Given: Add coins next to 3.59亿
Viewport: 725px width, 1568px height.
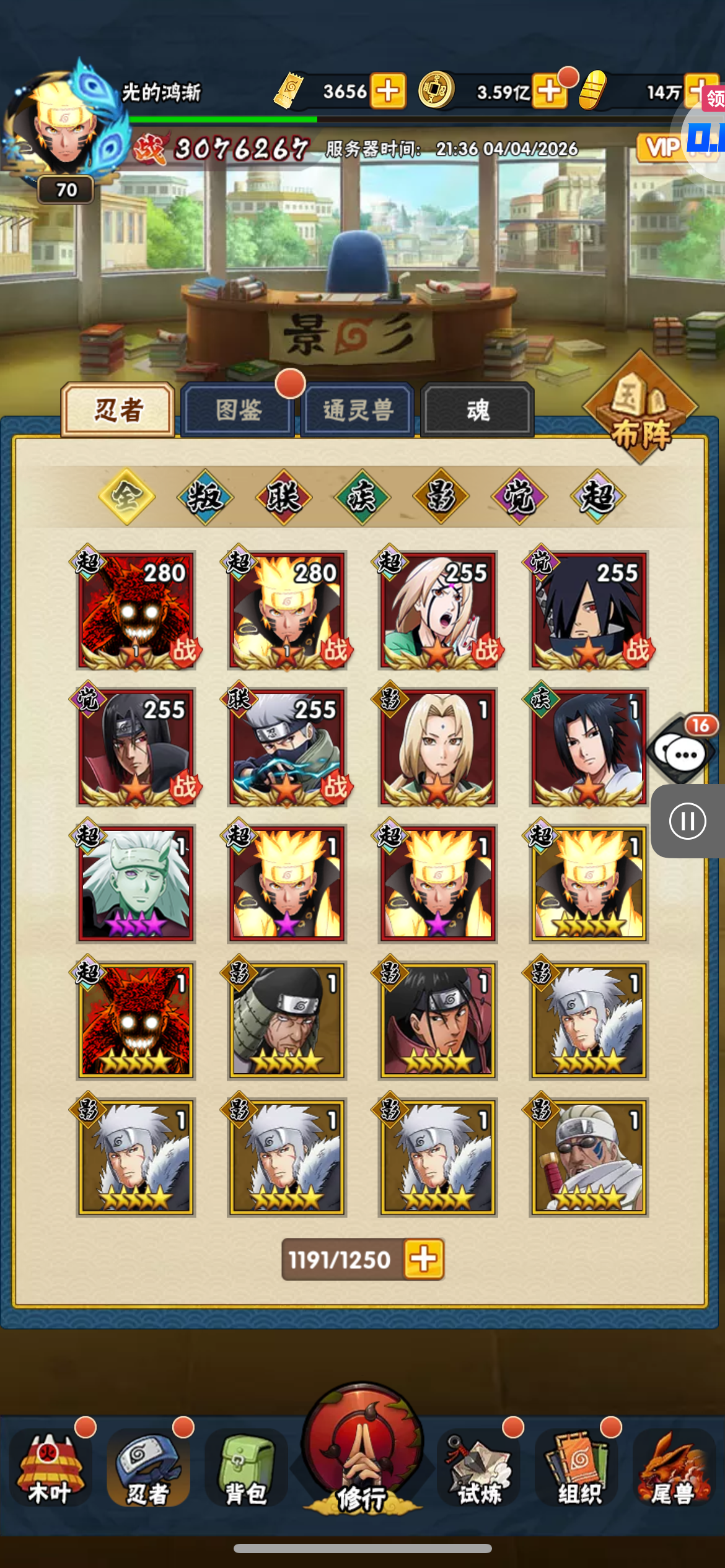Looking at the screenshot, I should (x=549, y=91).
